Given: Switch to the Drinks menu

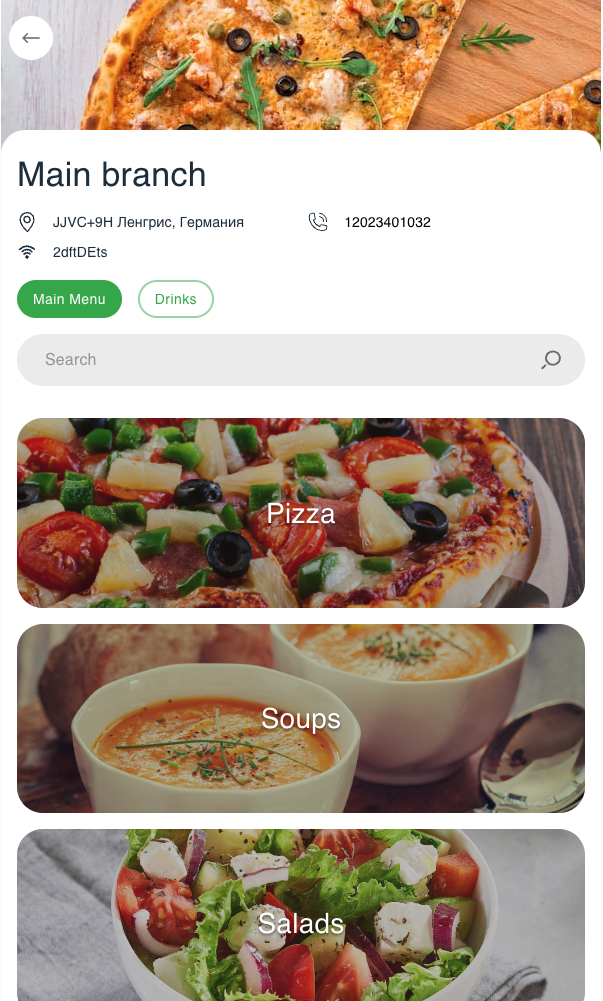Looking at the screenshot, I should [x=175, y=299].
